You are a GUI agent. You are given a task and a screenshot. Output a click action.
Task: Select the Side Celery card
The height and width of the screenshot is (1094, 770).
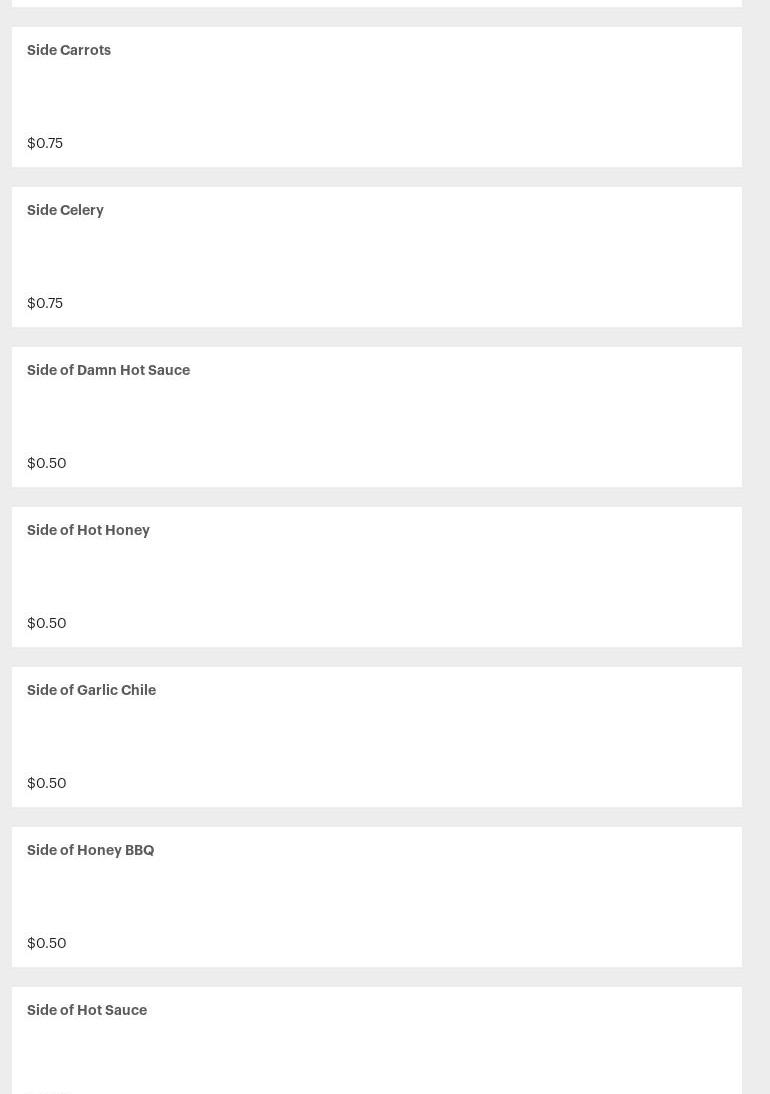377,257
